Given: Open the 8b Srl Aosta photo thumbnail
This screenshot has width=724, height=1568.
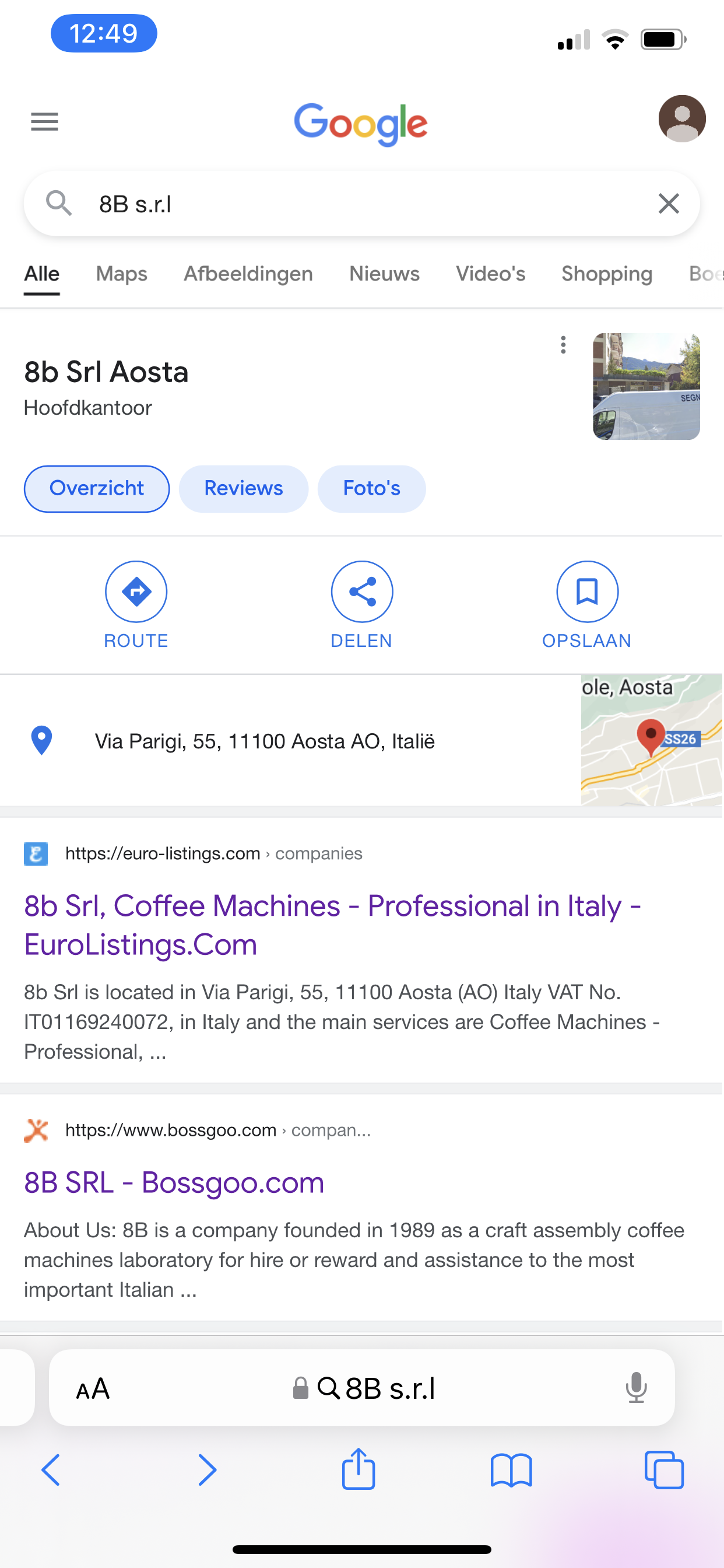Looking at the screenshot, I should point(646,386).
